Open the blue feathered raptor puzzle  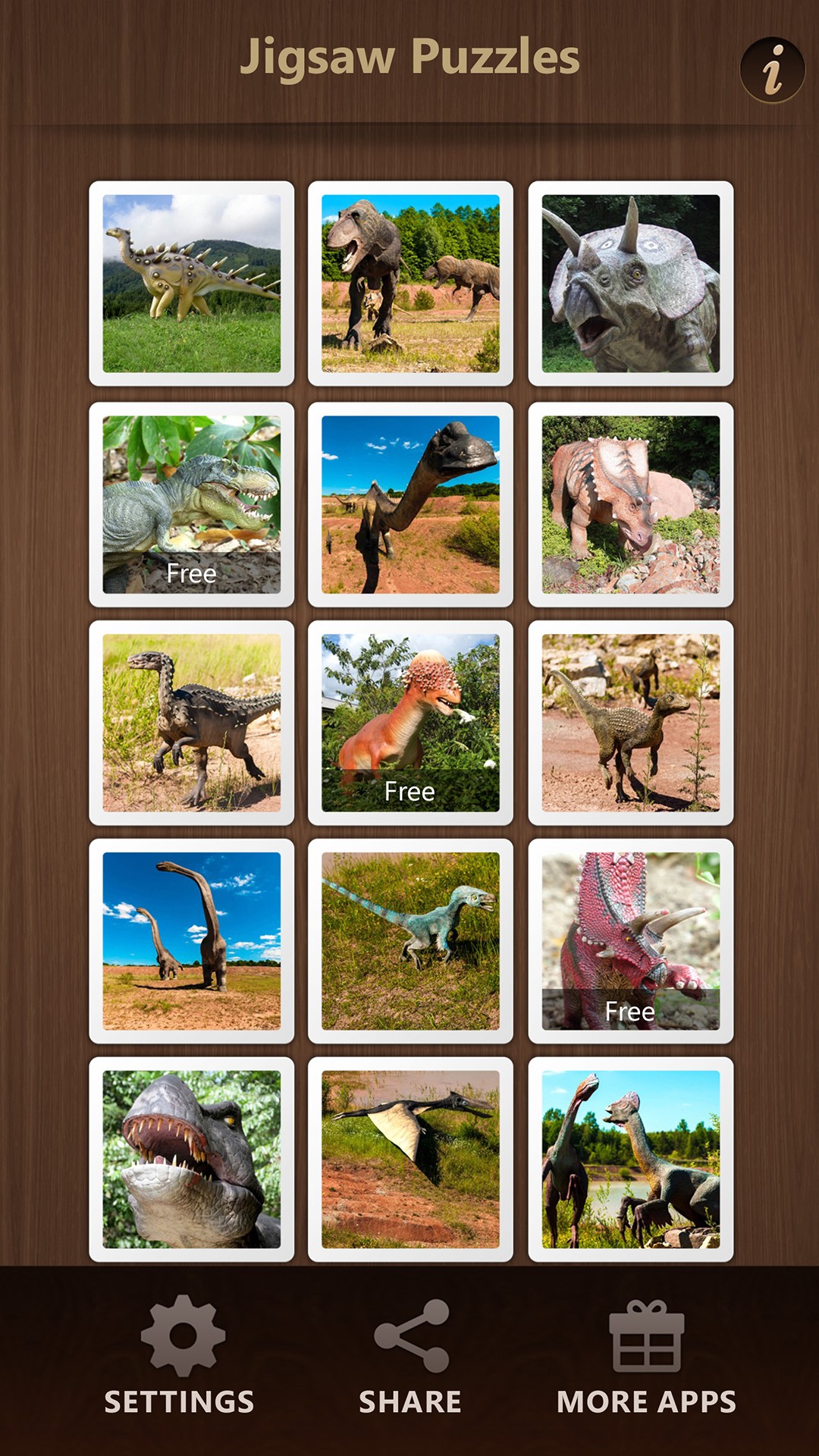410,941
